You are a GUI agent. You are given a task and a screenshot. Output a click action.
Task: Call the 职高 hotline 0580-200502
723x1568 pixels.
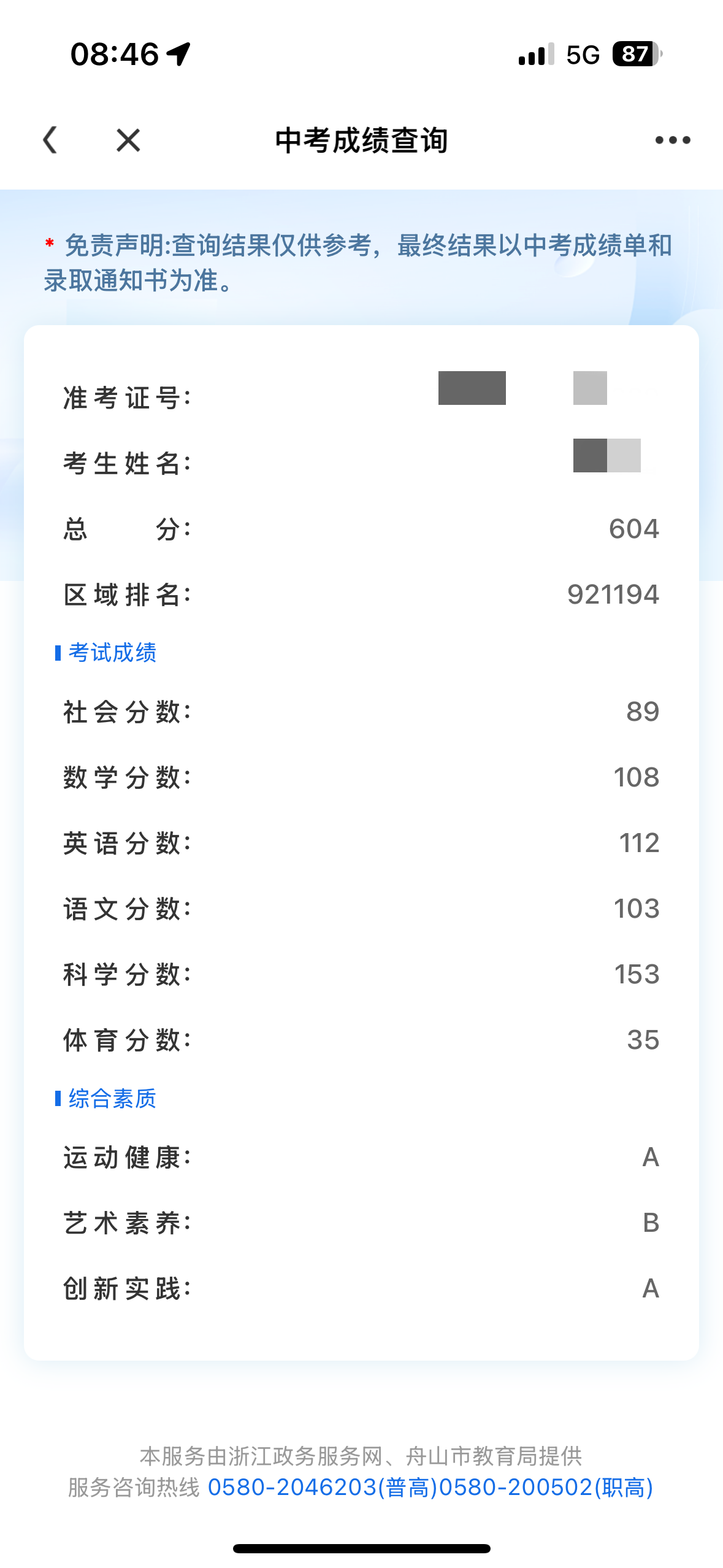(x=546, y=1487)
